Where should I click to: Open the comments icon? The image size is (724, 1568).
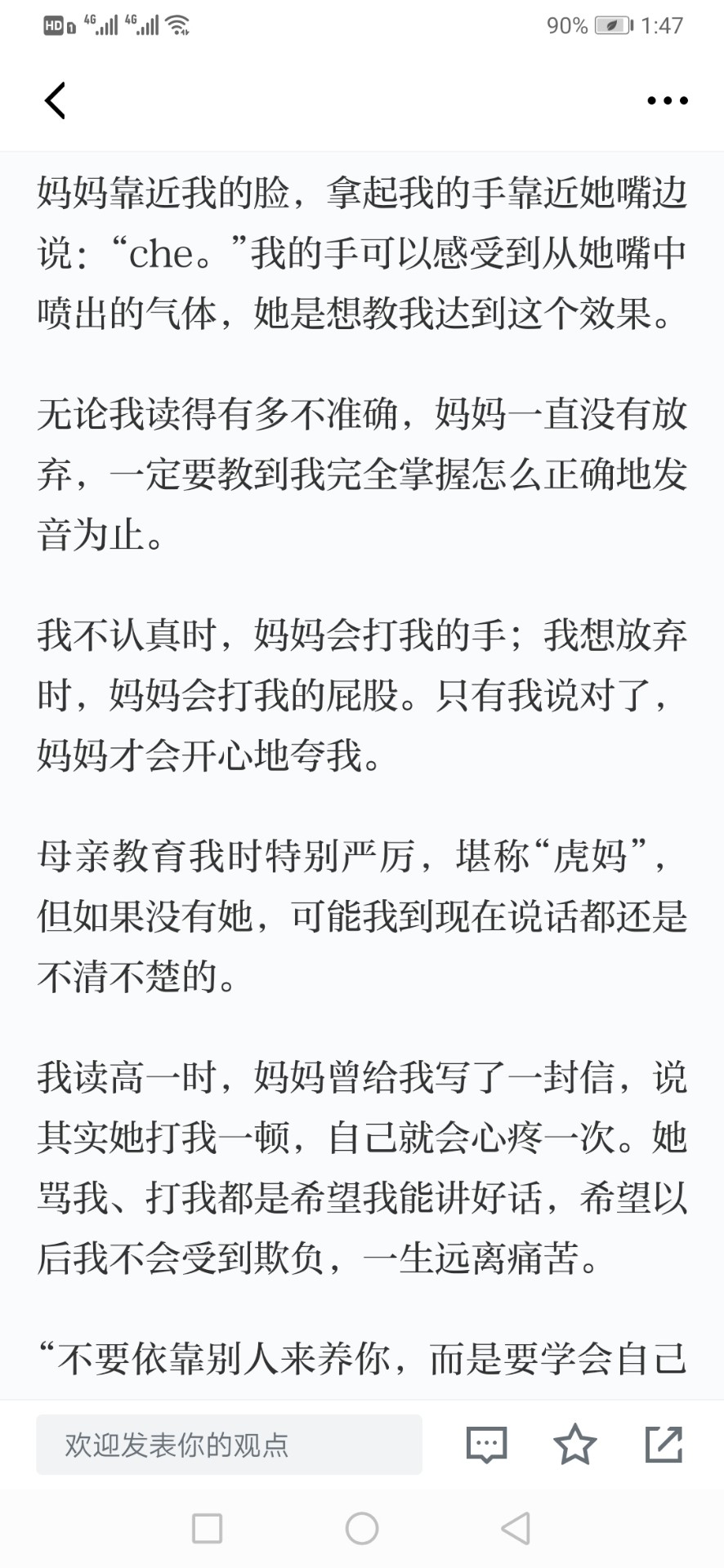pyautogui.click(x=486, y=1445)
